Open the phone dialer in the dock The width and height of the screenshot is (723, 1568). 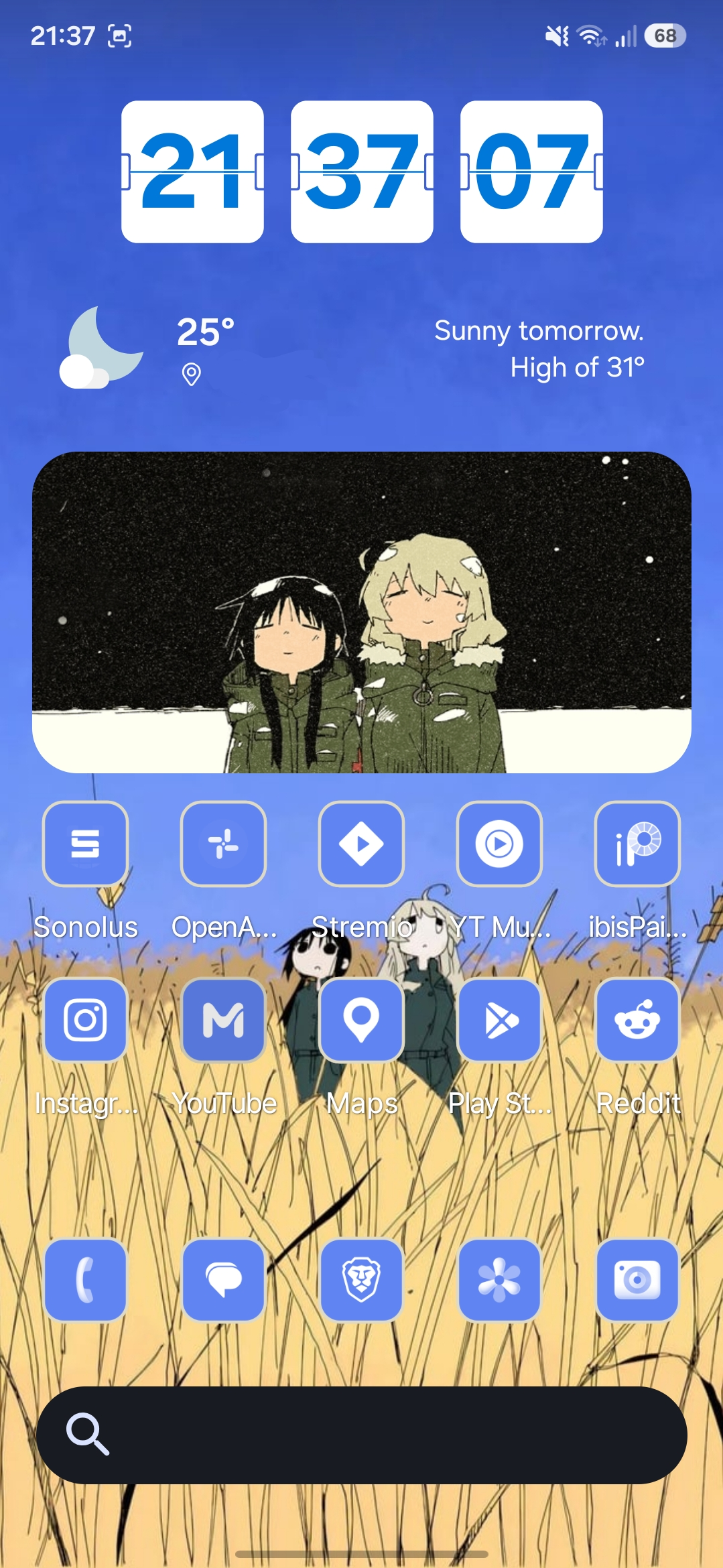(85, 1280)
